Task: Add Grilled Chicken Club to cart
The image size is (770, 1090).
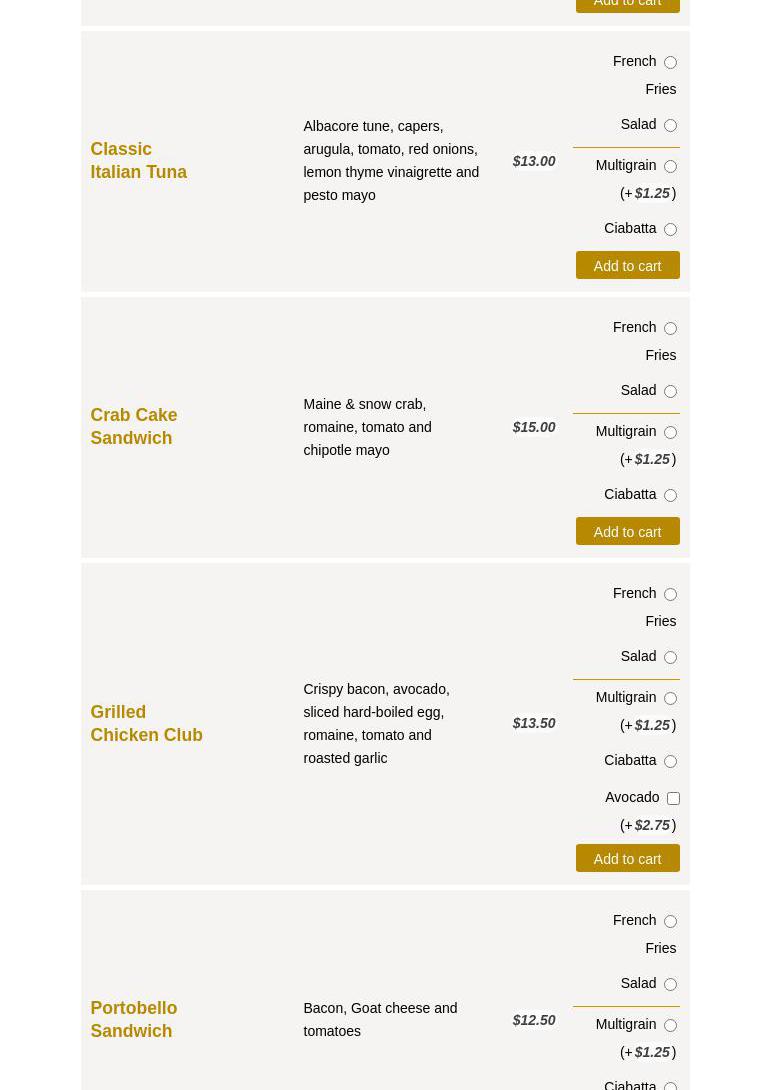Action: [627, 858]
